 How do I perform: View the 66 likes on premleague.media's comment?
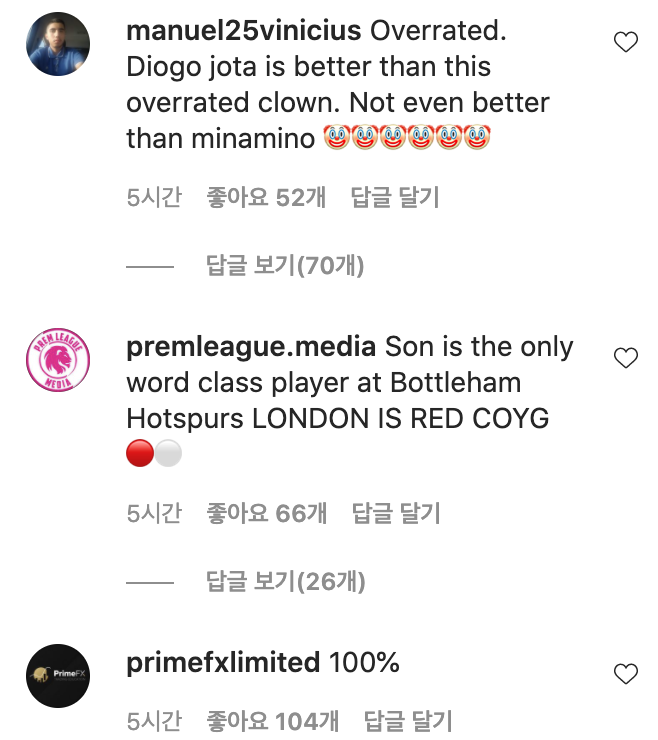266,514
